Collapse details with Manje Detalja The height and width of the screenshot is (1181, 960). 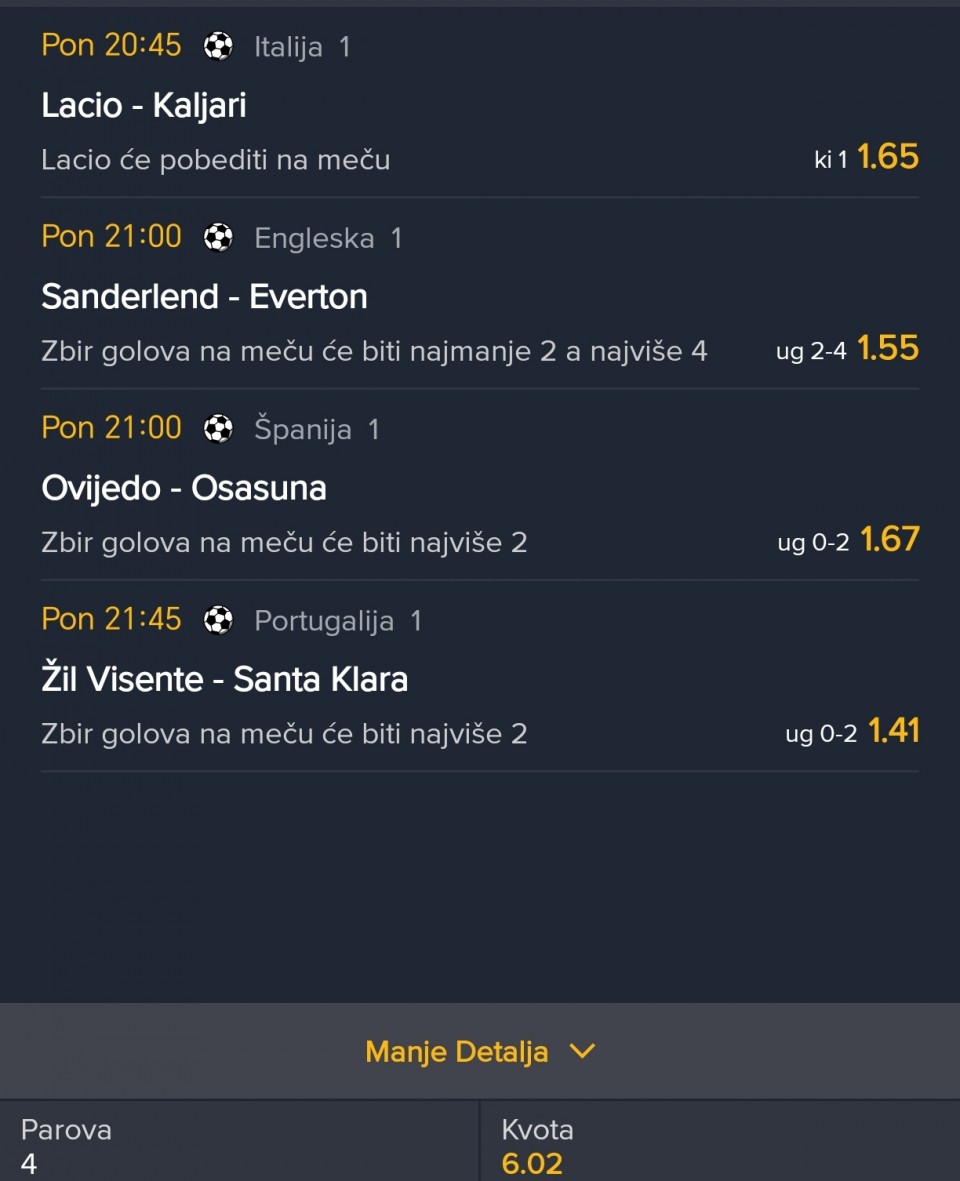pos(480,1052)
